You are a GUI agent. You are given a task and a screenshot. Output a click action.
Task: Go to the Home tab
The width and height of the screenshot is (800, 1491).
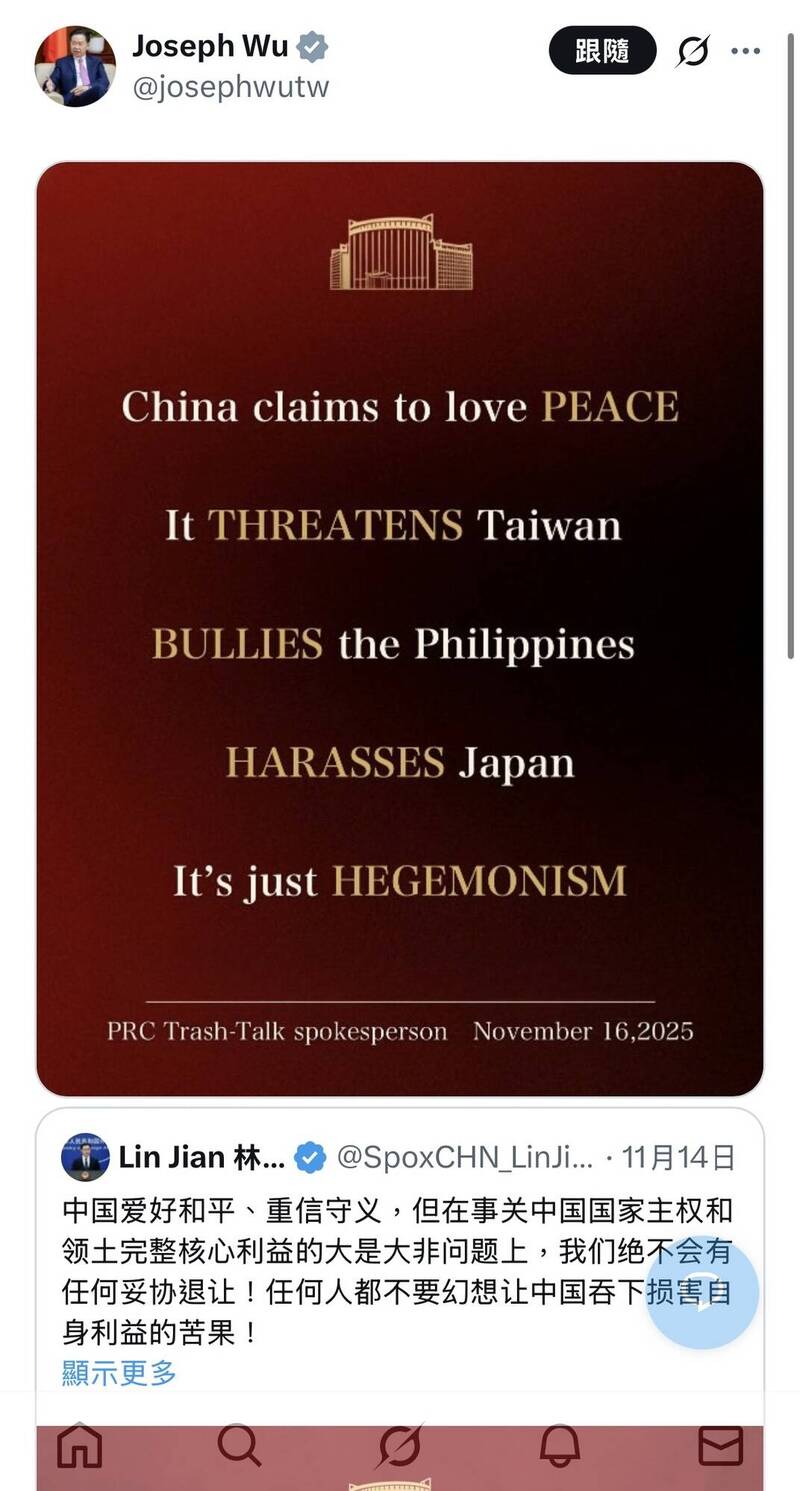[80, 1445]
